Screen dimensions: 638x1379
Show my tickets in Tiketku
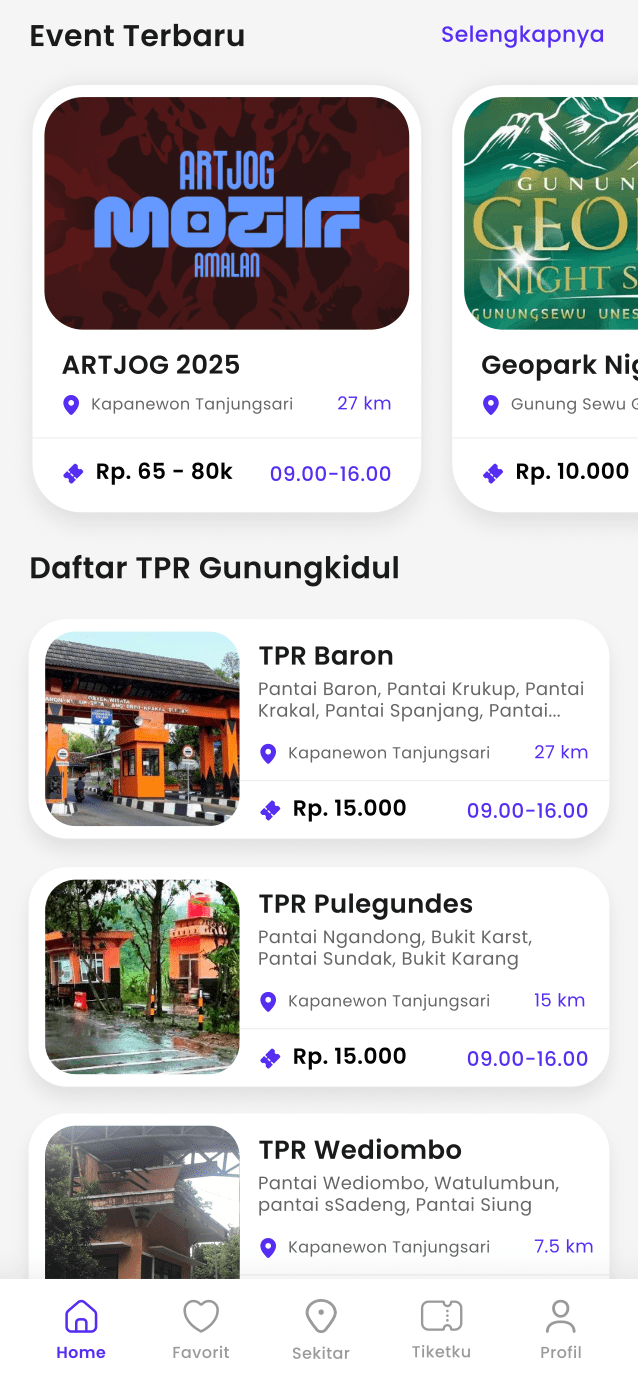[x=441, y=1329]
